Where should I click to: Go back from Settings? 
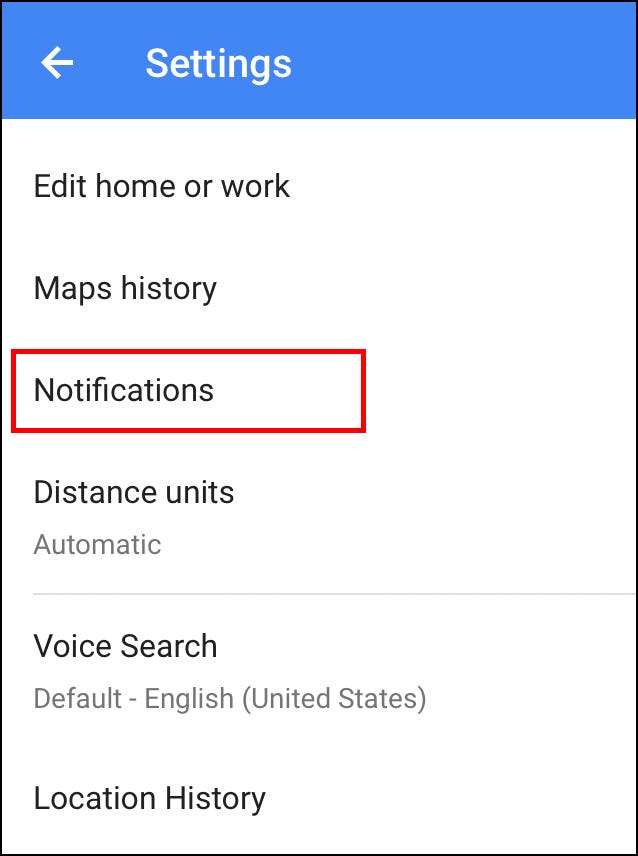point(57,63)
